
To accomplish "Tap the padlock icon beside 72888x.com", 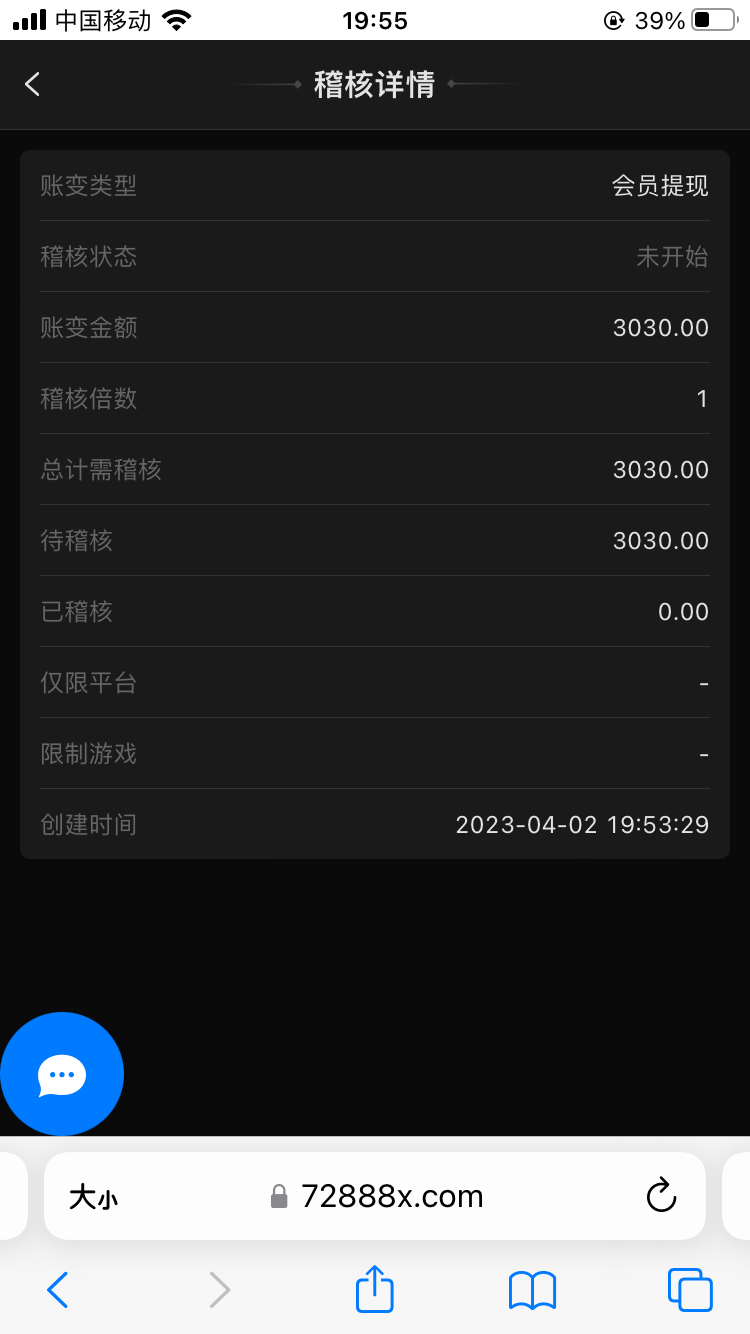I will (277, 1196).
